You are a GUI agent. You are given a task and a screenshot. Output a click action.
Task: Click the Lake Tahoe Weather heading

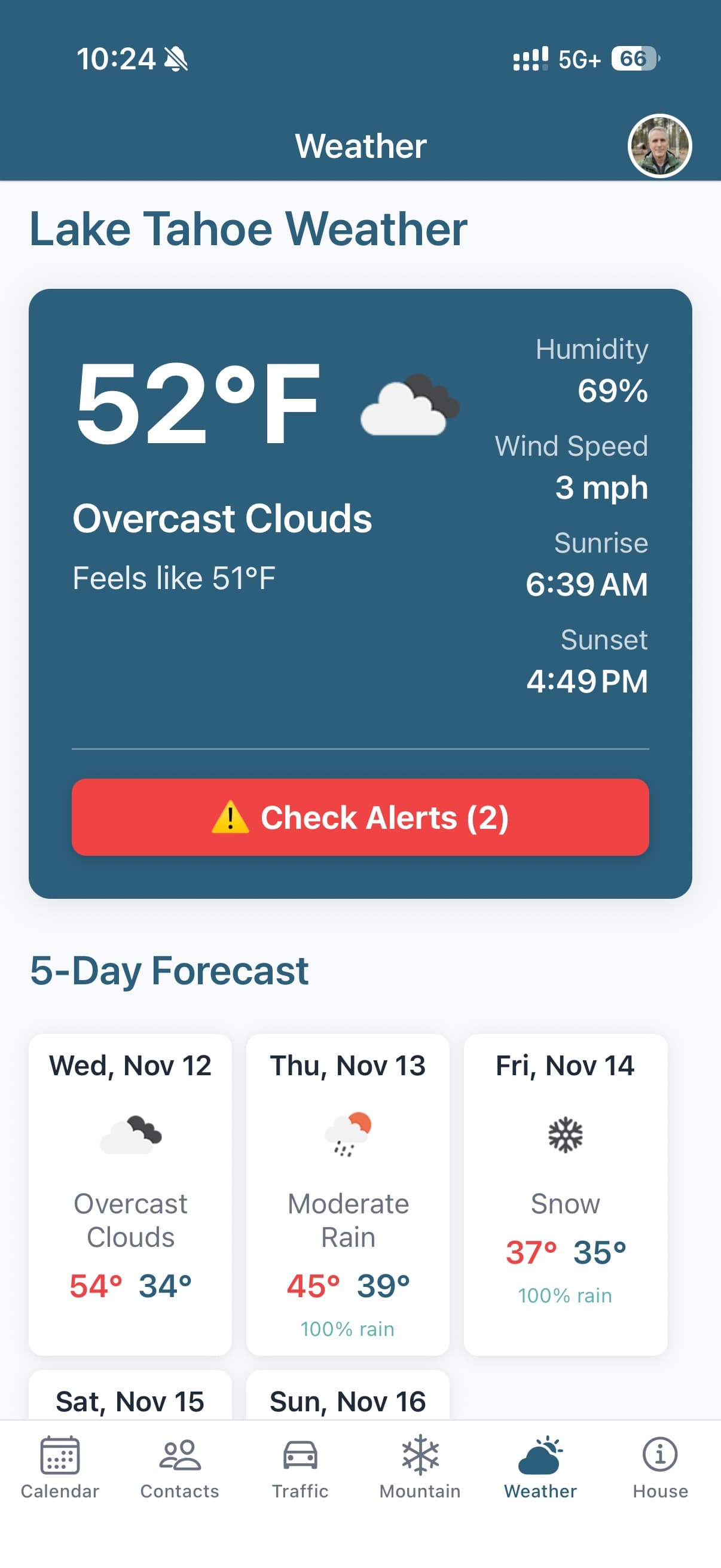pos(248,228)
